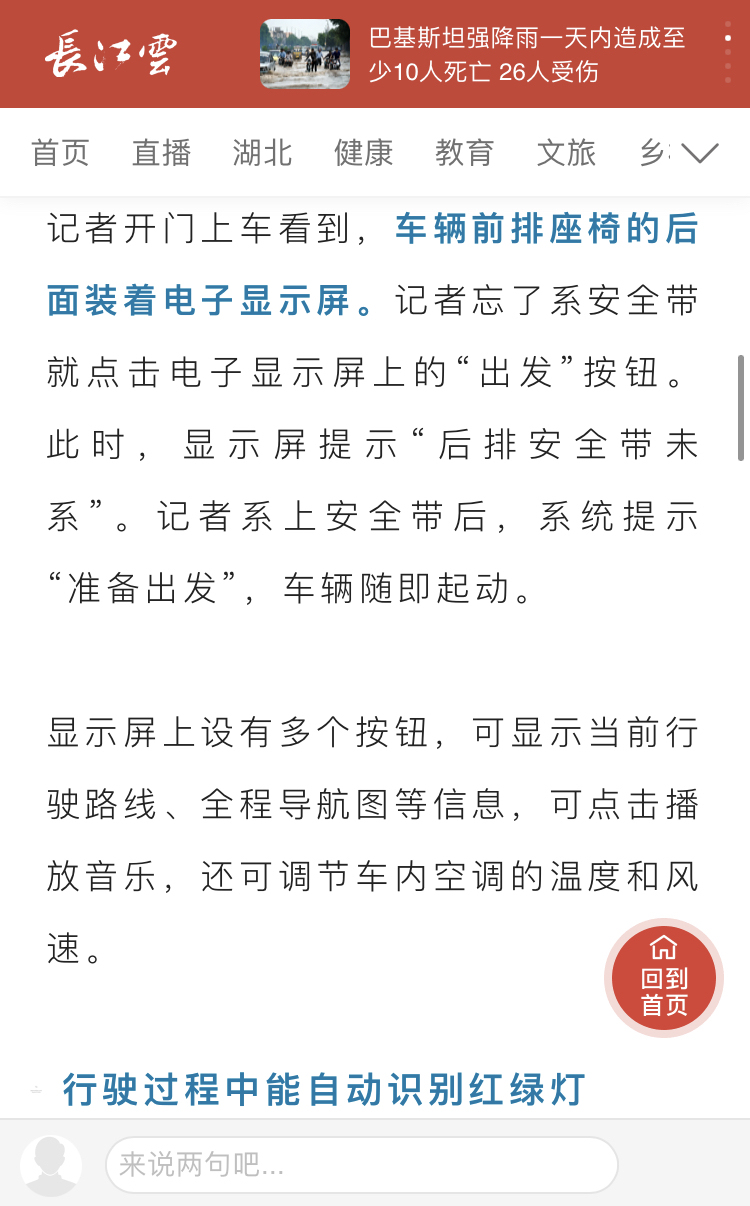The height and width of the screenshot is (1206, 750).
Task: Switch to the 首页 tab
Action: [60, 153]
